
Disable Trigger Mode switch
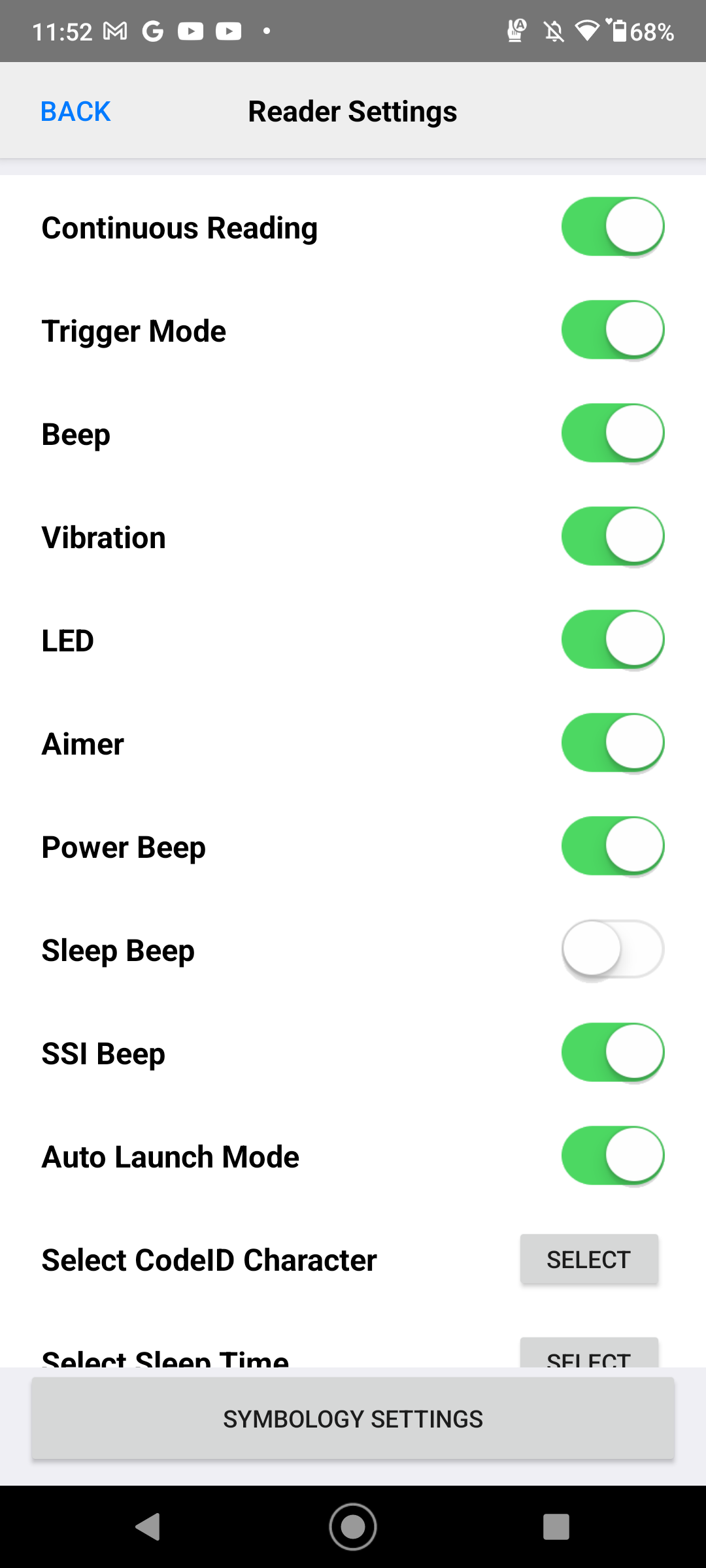click(613, 330)
